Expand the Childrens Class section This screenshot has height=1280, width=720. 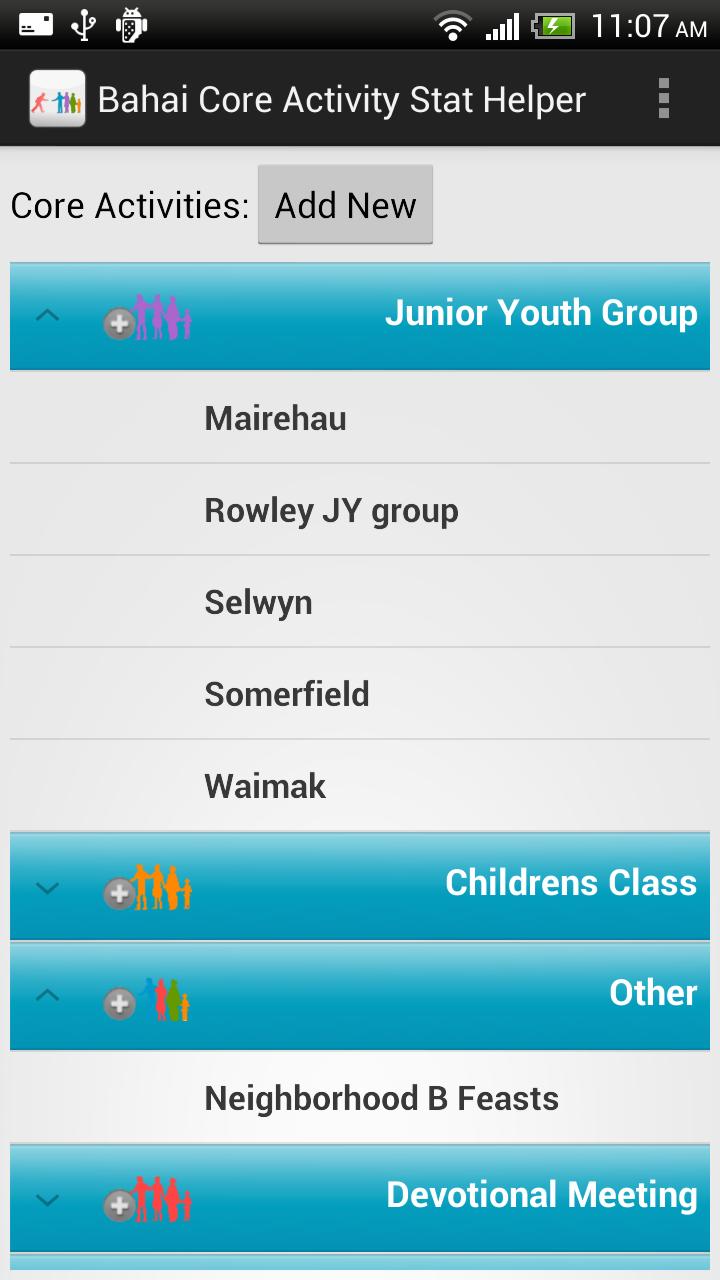pyautogui.click(x=47, y=887)
